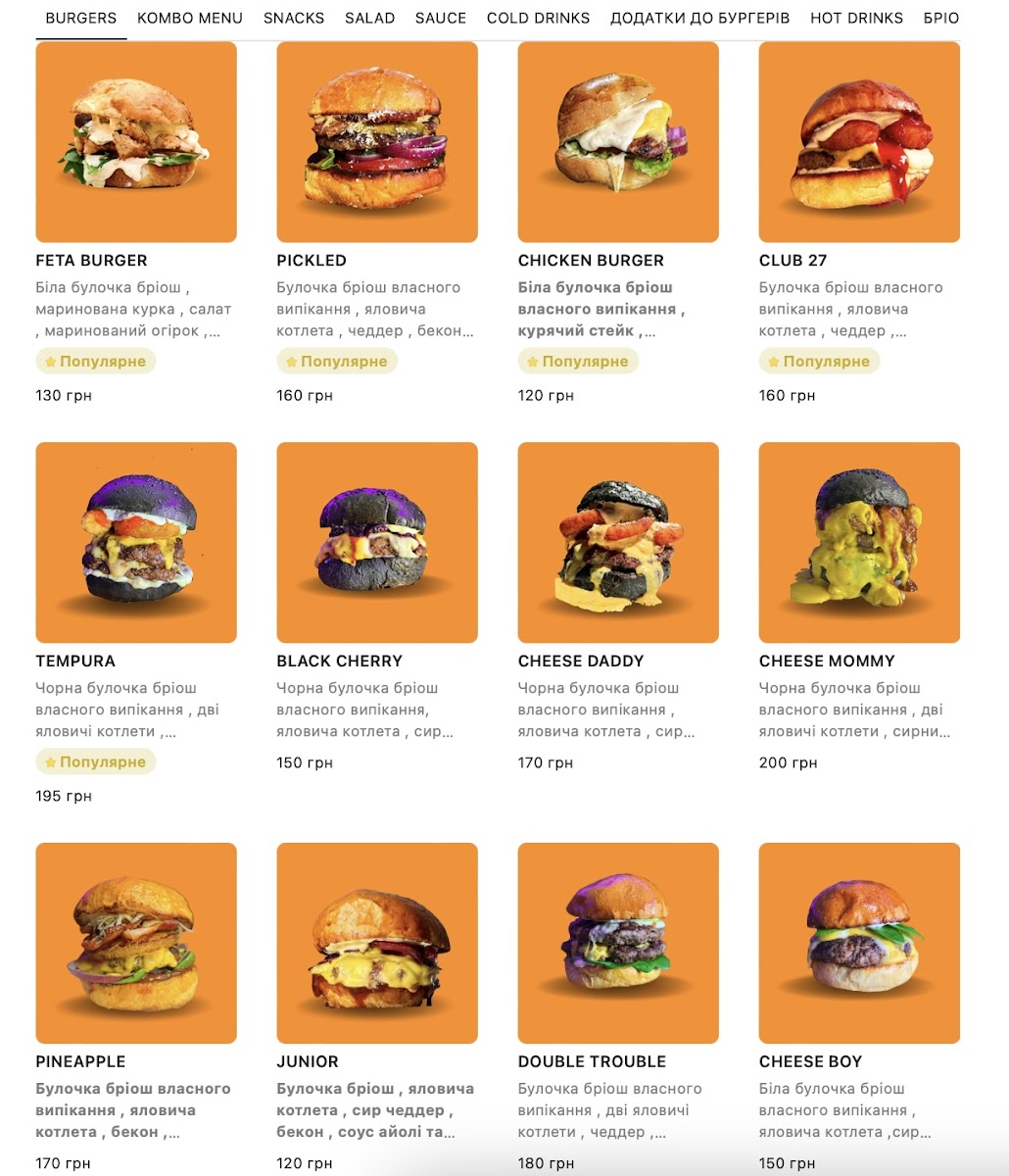Select the JUNIOR burger card
The width and height of the screenshot is (1009, 1176).
[377, 943]
